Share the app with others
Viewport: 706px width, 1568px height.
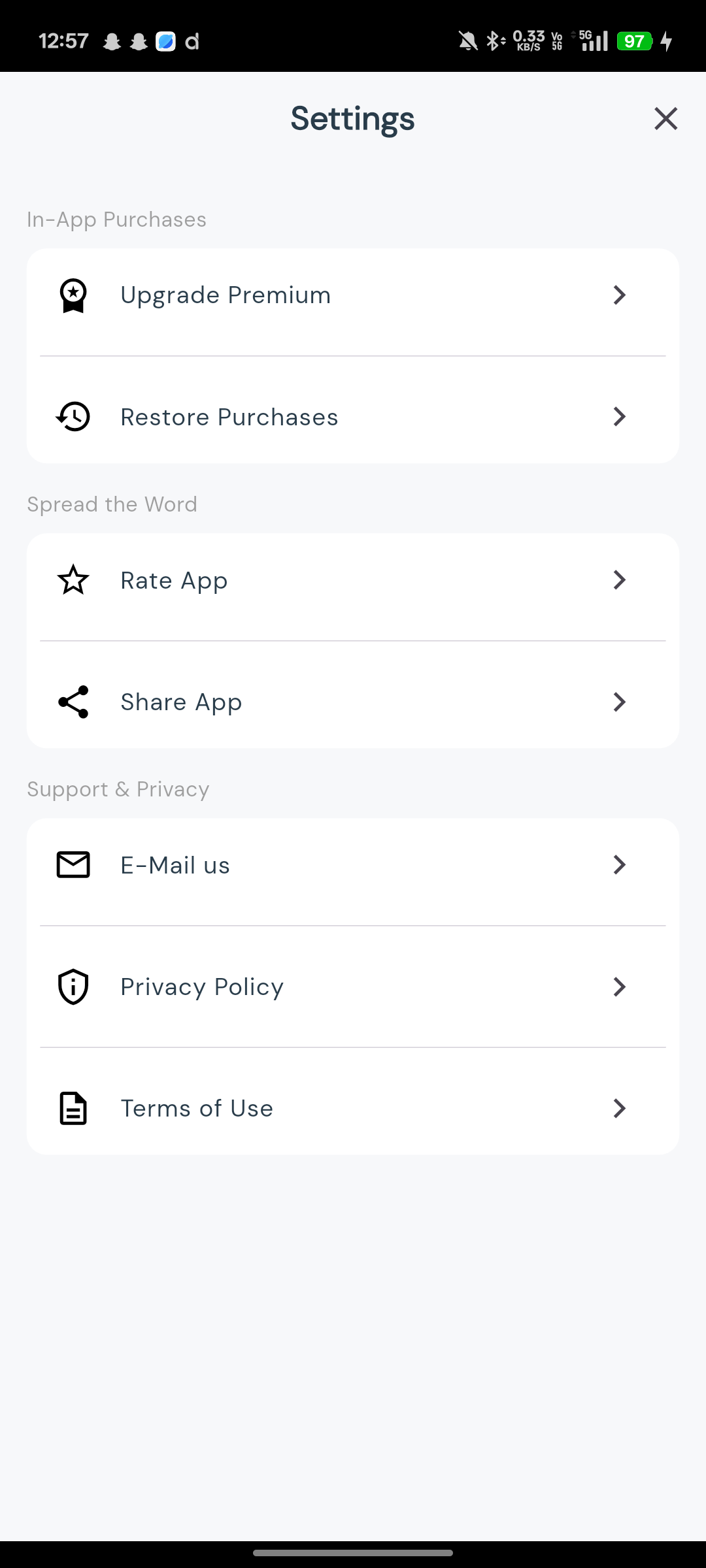point(353,702)
